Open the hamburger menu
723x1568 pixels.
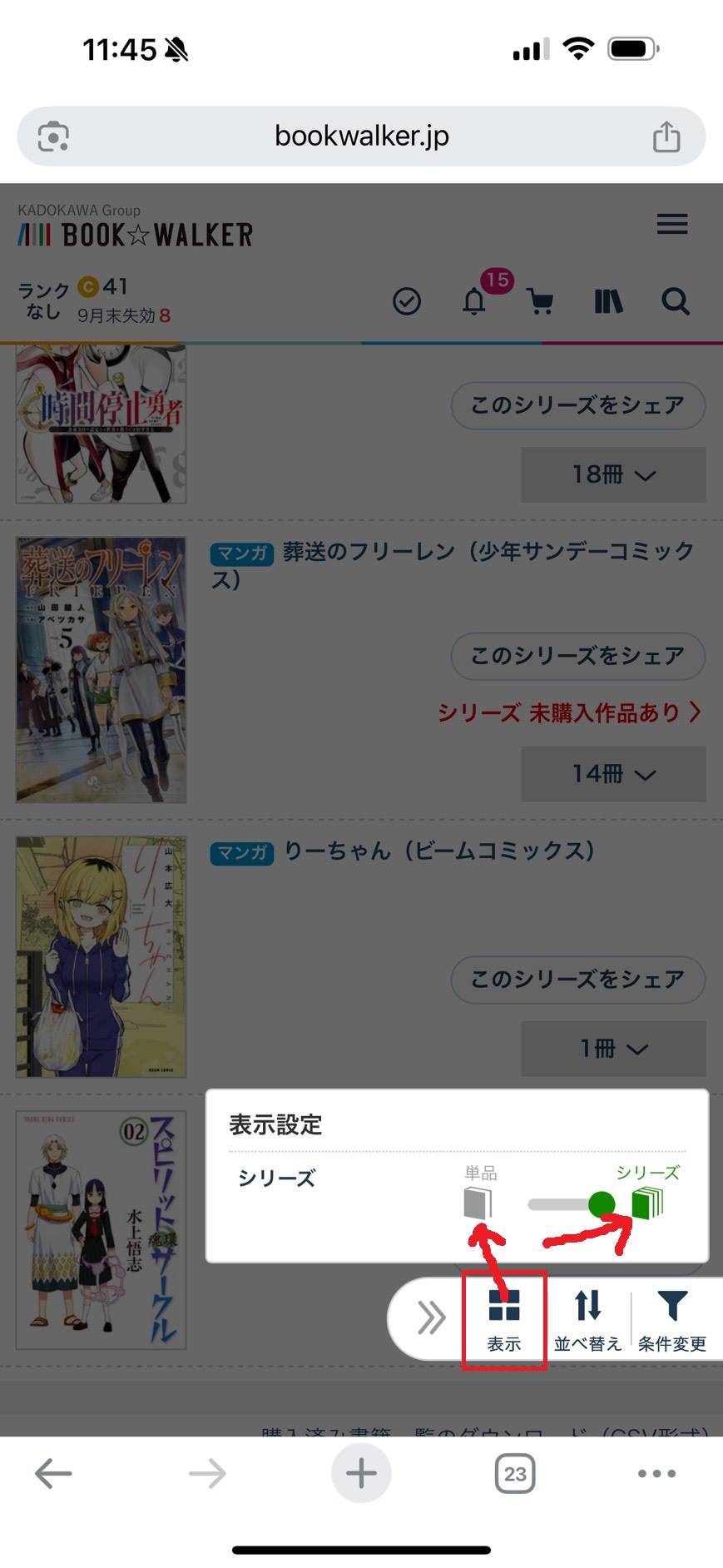[x=671, y=224]
